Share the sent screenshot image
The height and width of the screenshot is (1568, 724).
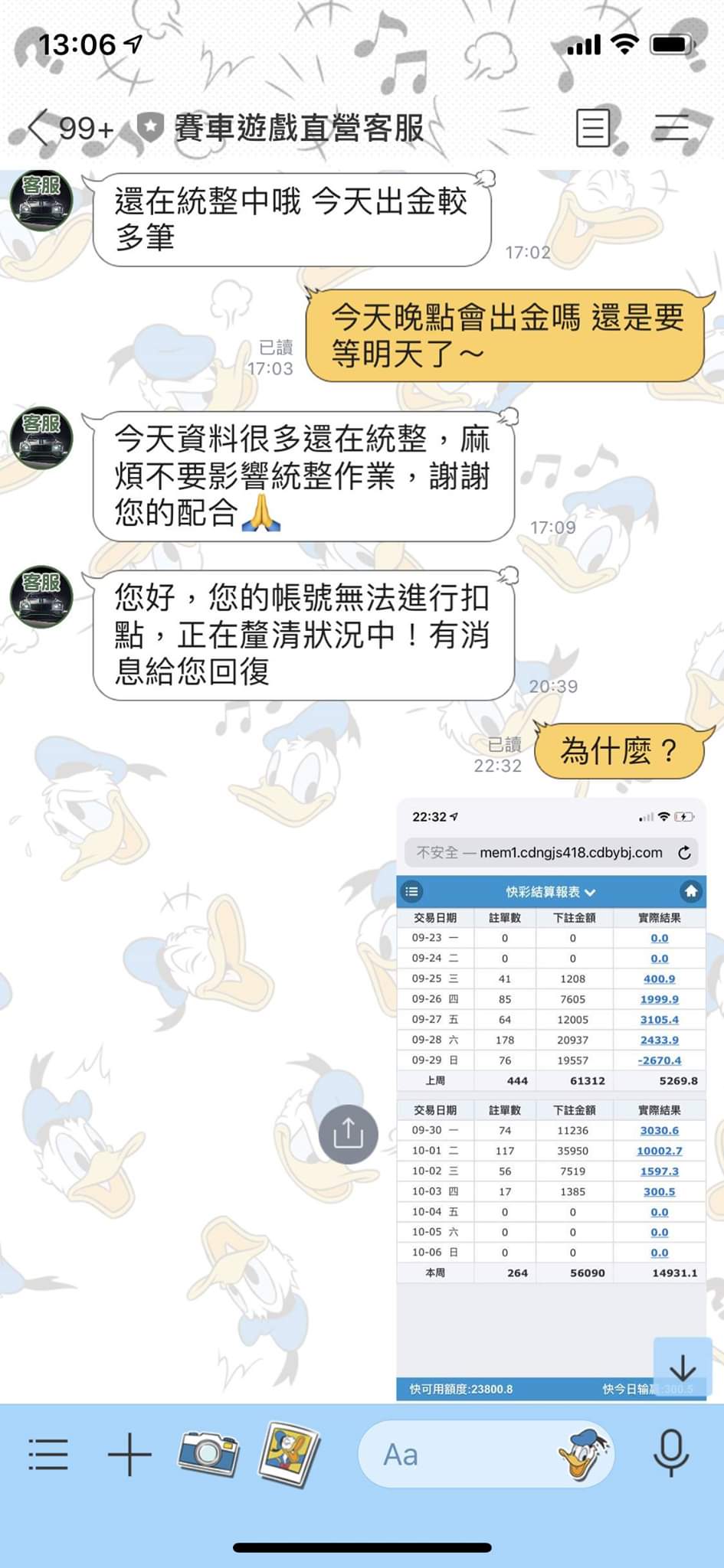pos(349,1134)
